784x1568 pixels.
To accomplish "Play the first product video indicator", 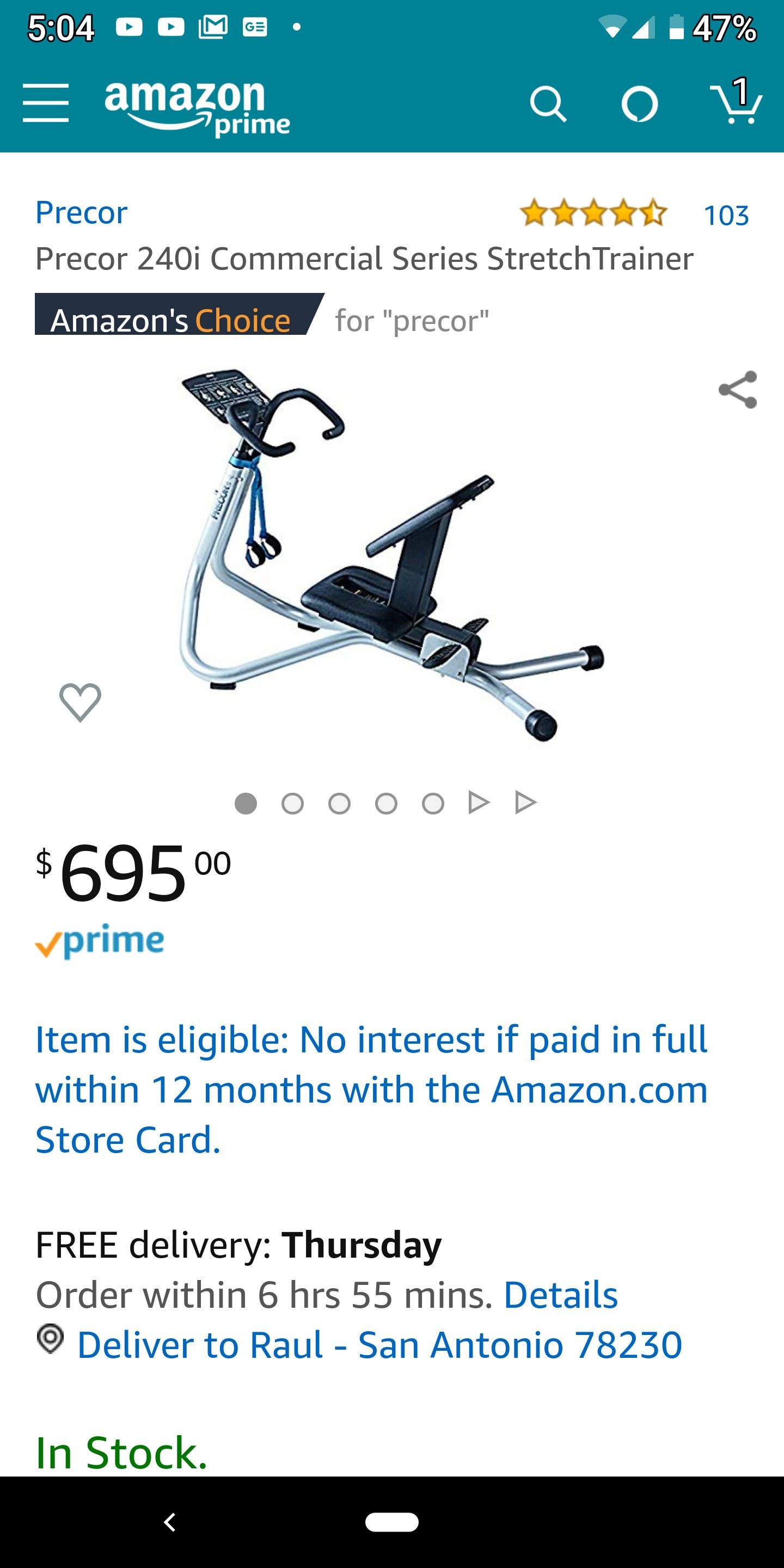I will 479,803.
